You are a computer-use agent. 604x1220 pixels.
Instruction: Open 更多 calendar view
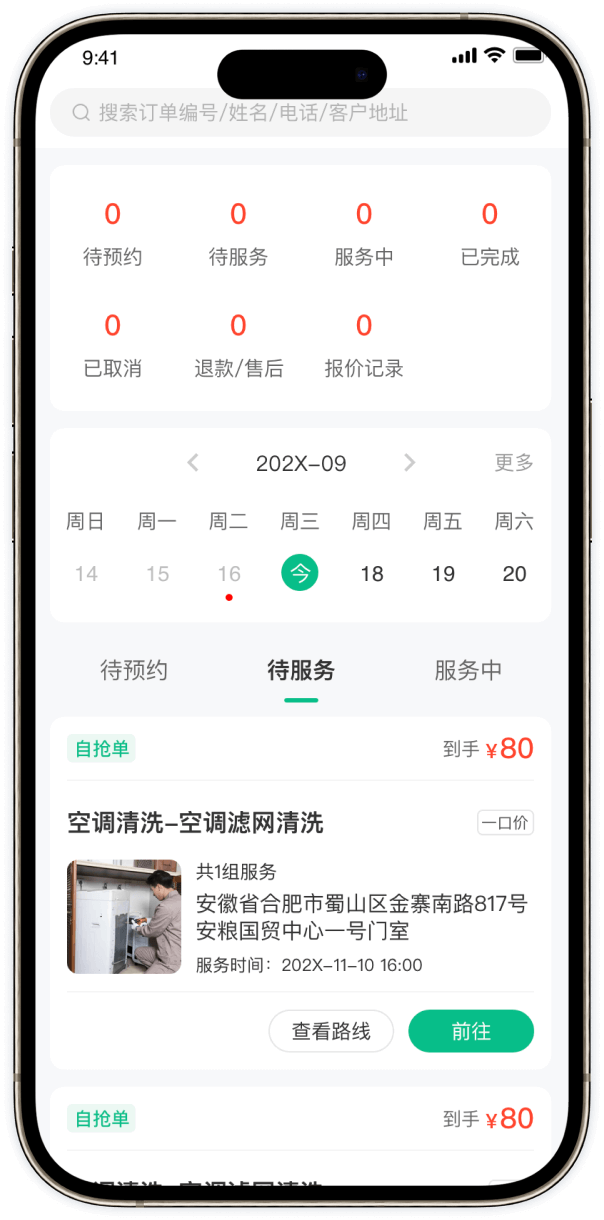[514, 463]
